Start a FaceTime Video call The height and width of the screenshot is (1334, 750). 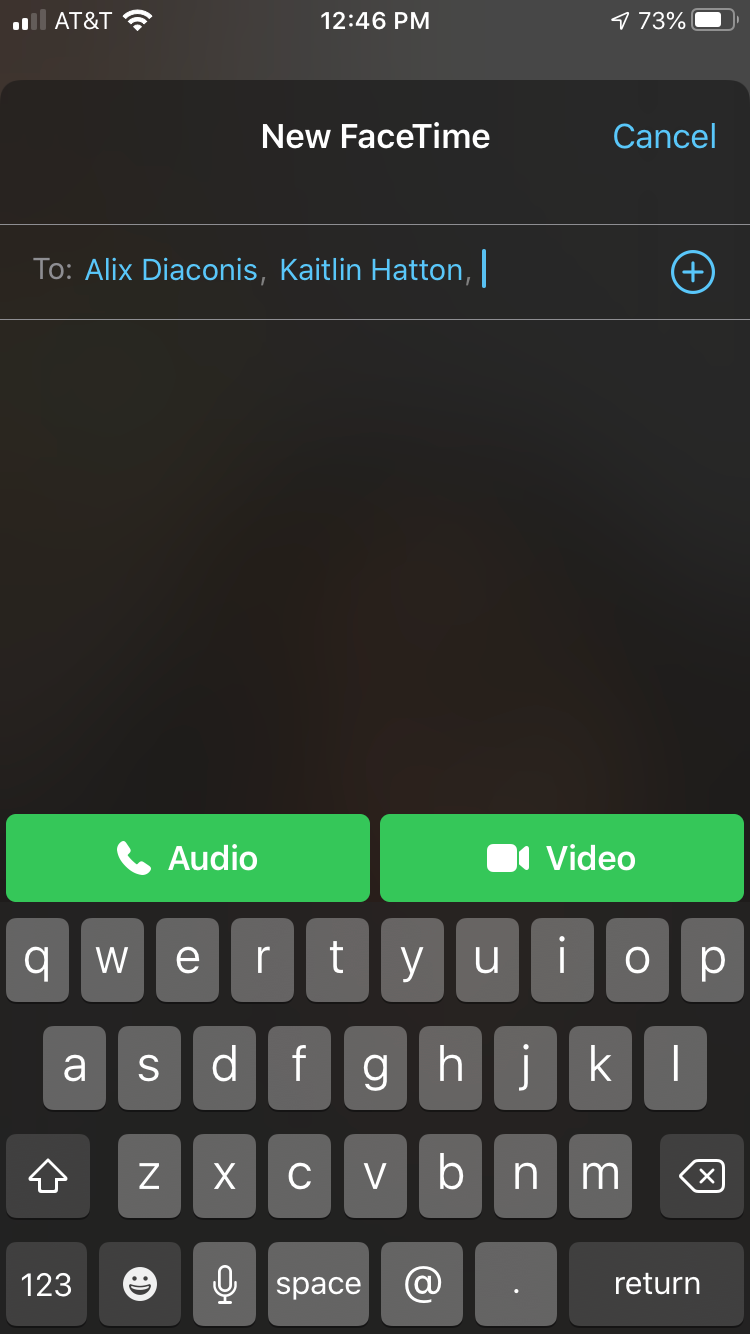[x=562, y=858]
